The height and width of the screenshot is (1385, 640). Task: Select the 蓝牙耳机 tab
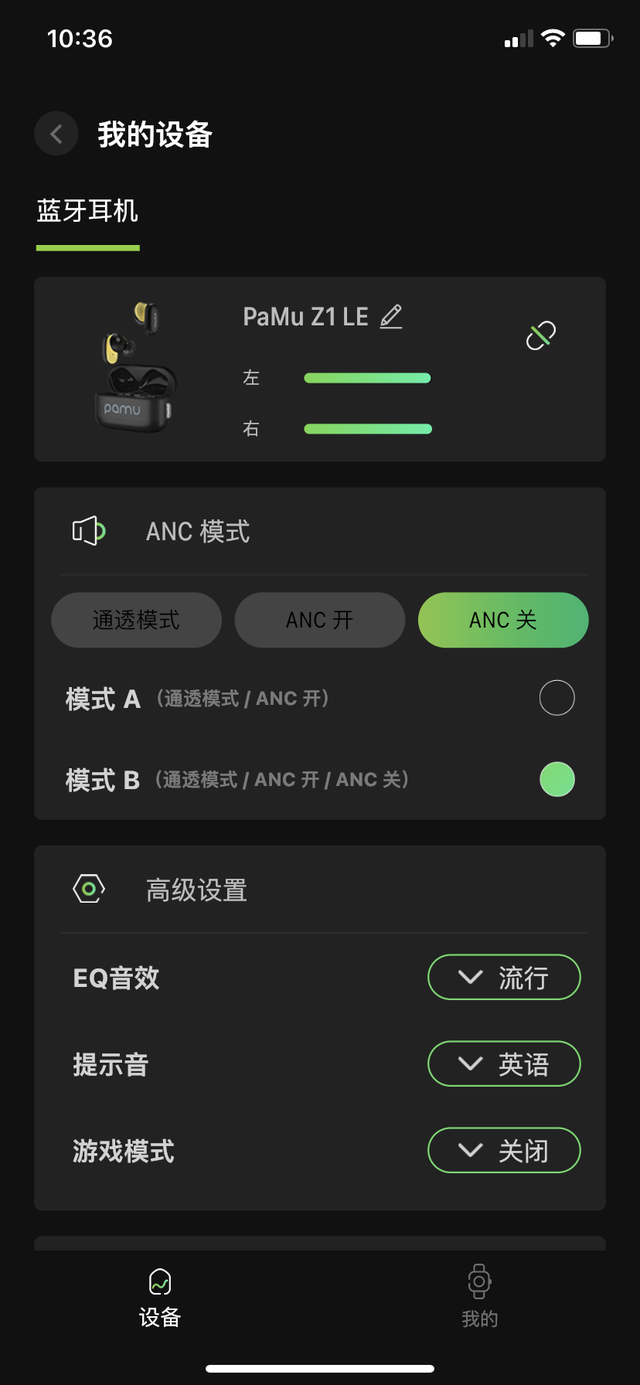point(88,211)
